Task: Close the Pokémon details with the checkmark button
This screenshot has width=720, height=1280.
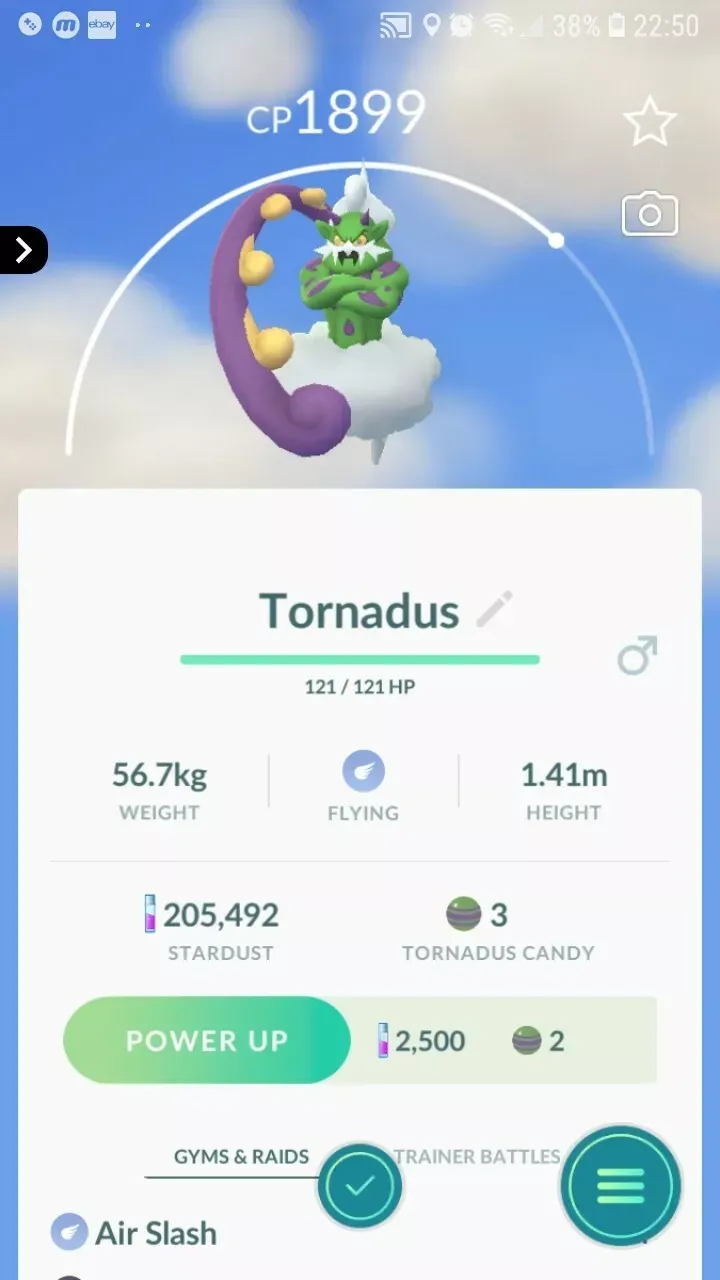Action: coord(360,1187)
